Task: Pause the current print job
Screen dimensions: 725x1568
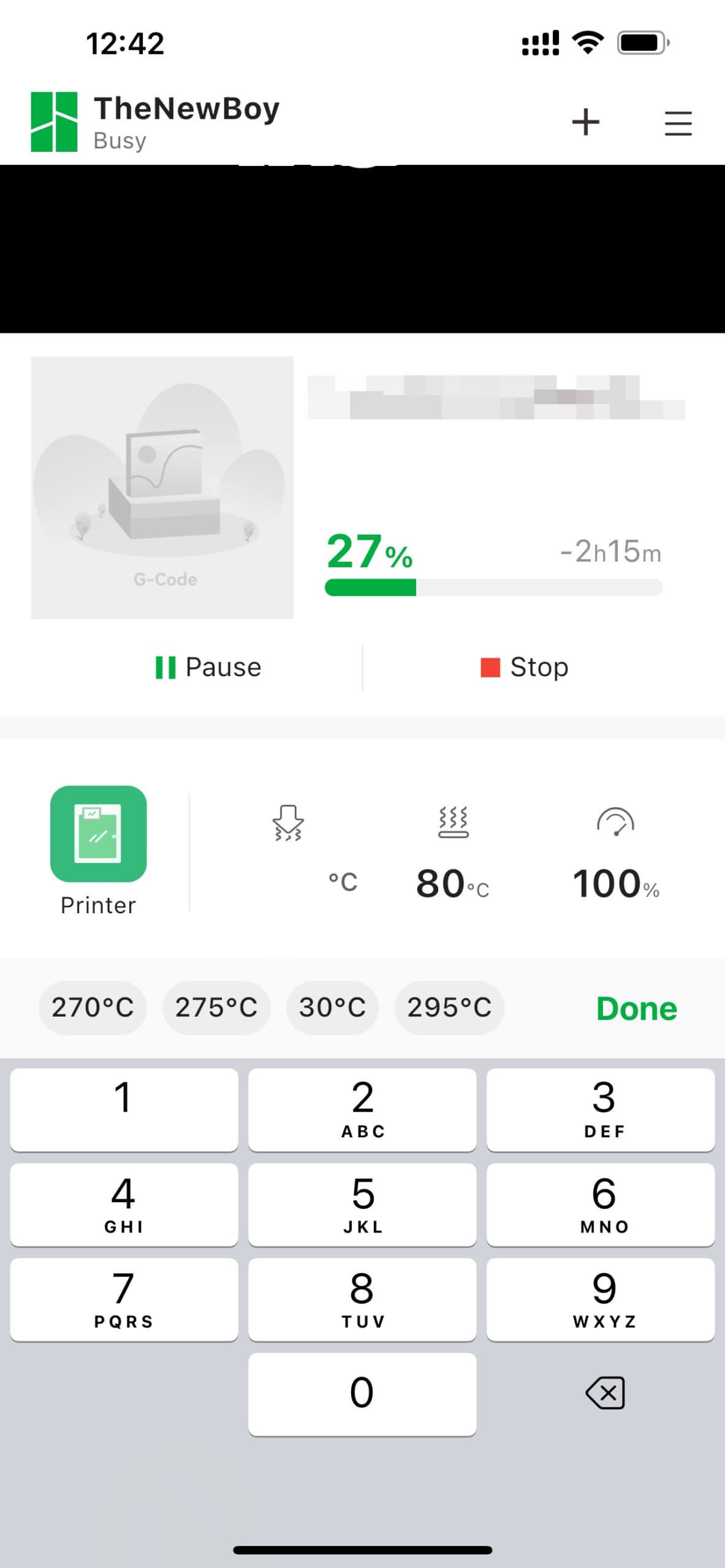Action: (x=208, y=667)
